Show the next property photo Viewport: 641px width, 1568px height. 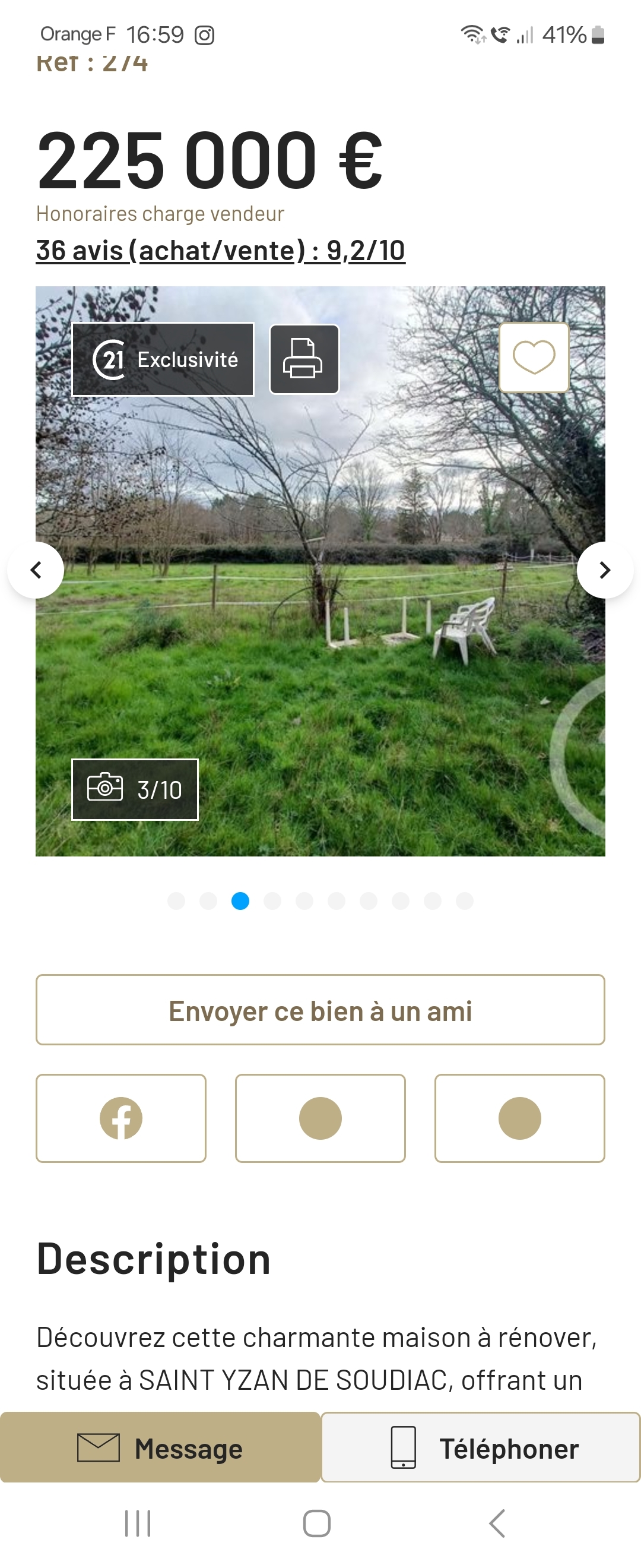pyautogui.click(x=605, y=570)
